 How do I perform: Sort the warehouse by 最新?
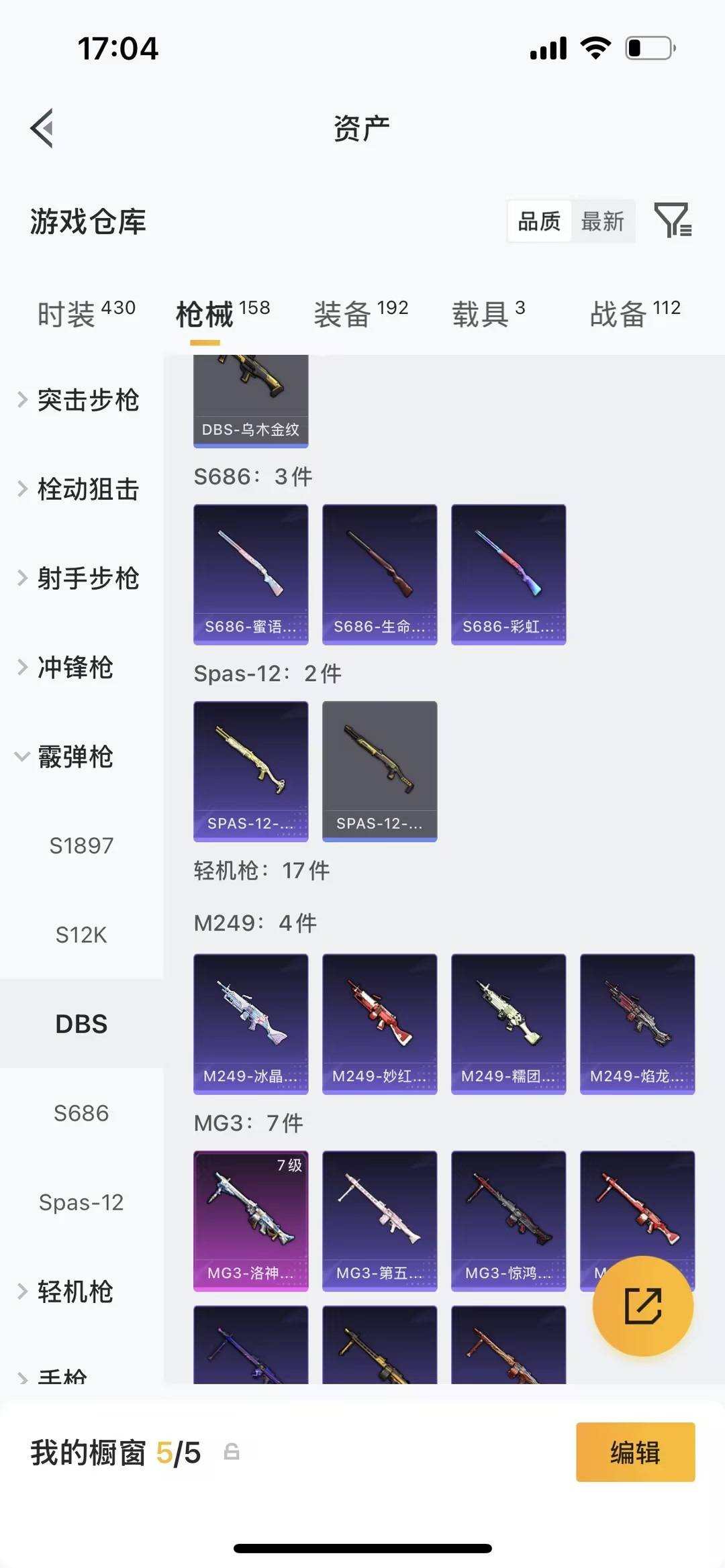pyautogui.click(x=602, y=221)
